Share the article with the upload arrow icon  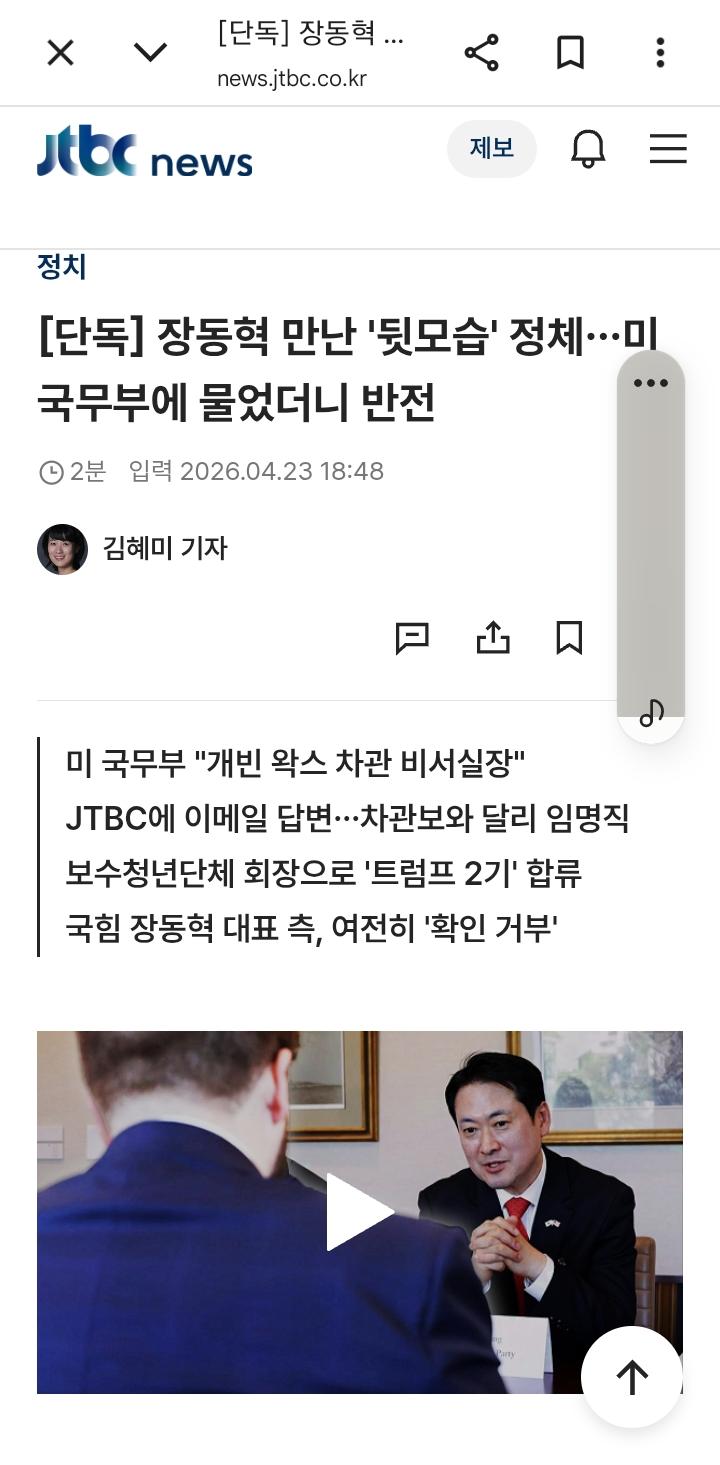tap(492, 639)
